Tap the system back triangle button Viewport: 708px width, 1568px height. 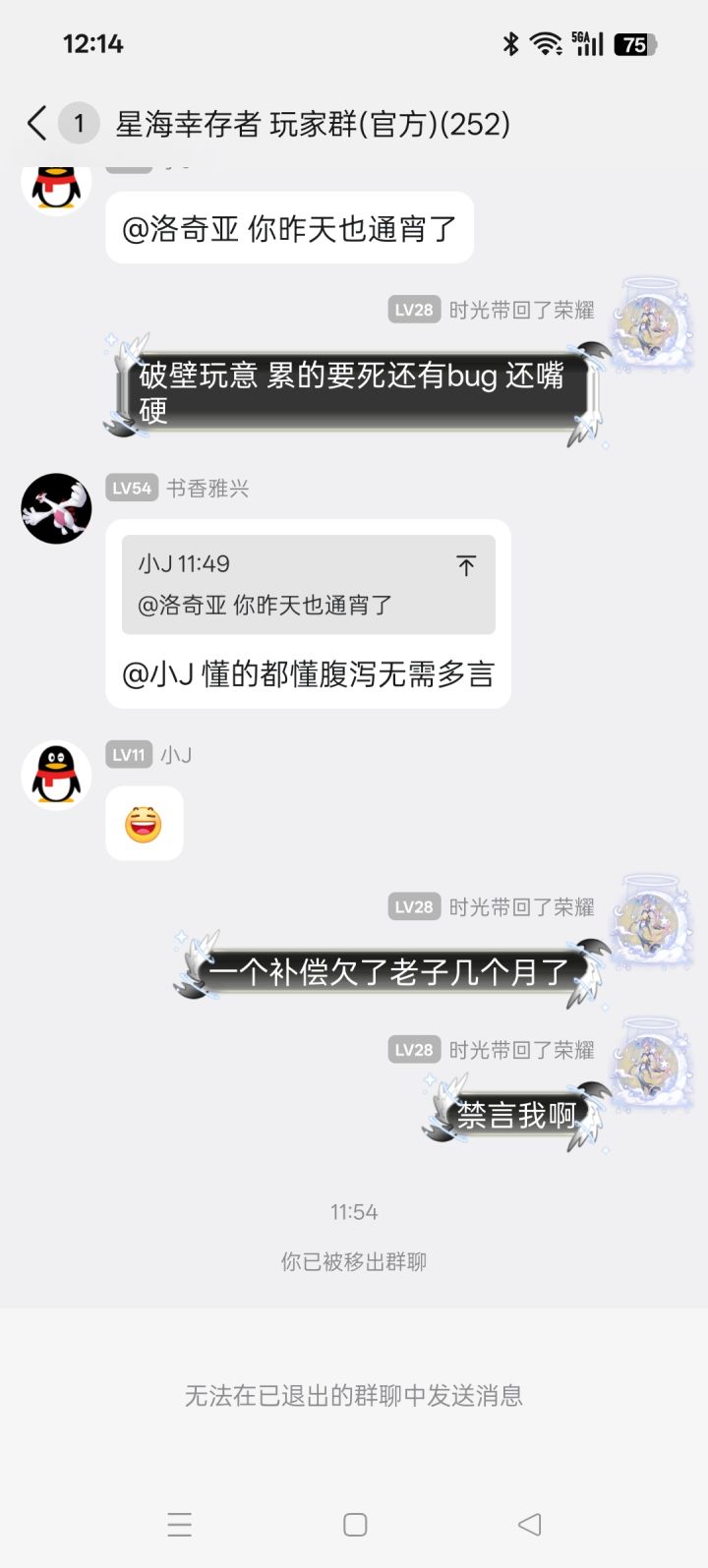tap(529, 1524)
